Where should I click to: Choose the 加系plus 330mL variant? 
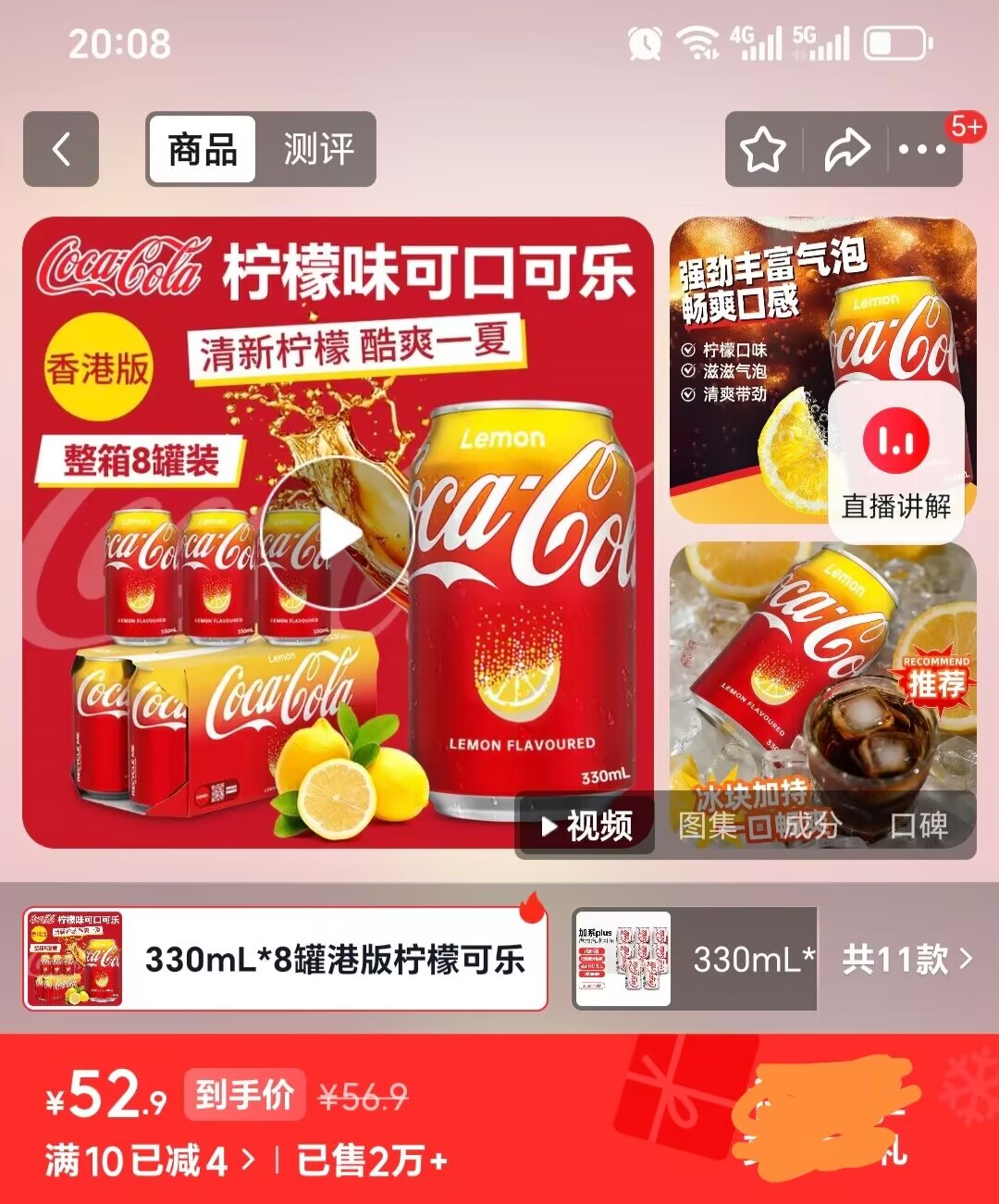(x=694, y=960)
